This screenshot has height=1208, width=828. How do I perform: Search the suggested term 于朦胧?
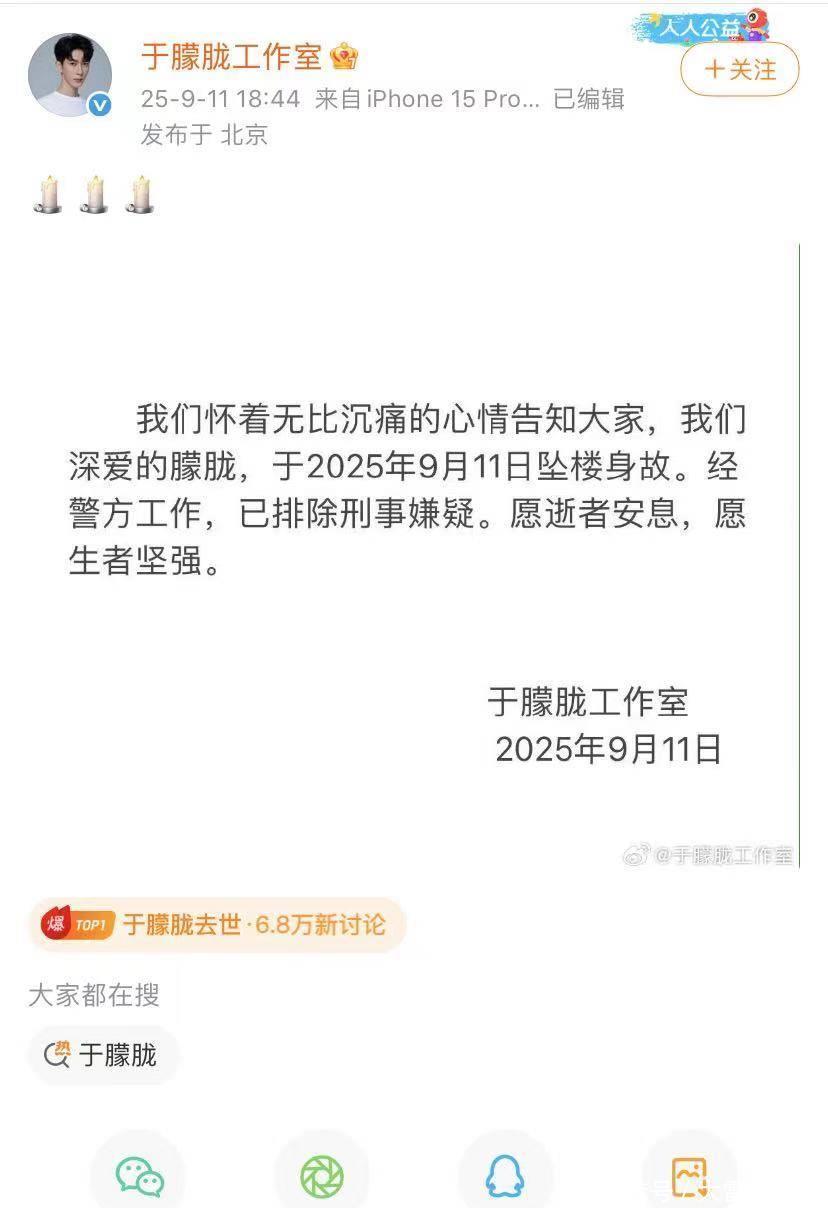103,1054
